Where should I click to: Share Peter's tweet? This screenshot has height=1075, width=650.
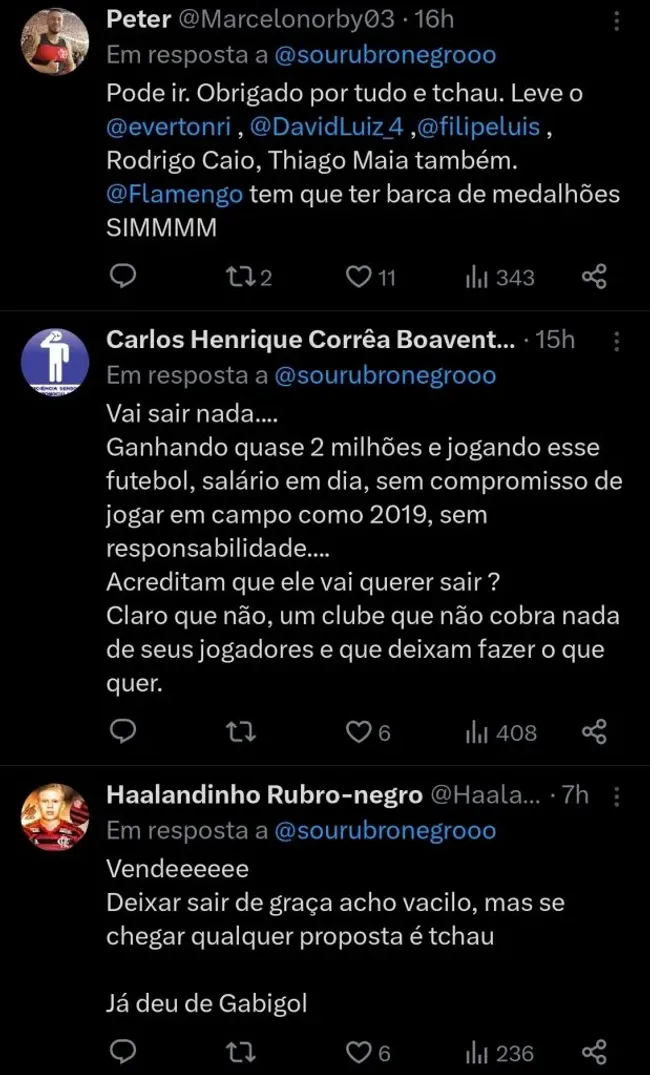pyautogui.click(x=594, y=277)
